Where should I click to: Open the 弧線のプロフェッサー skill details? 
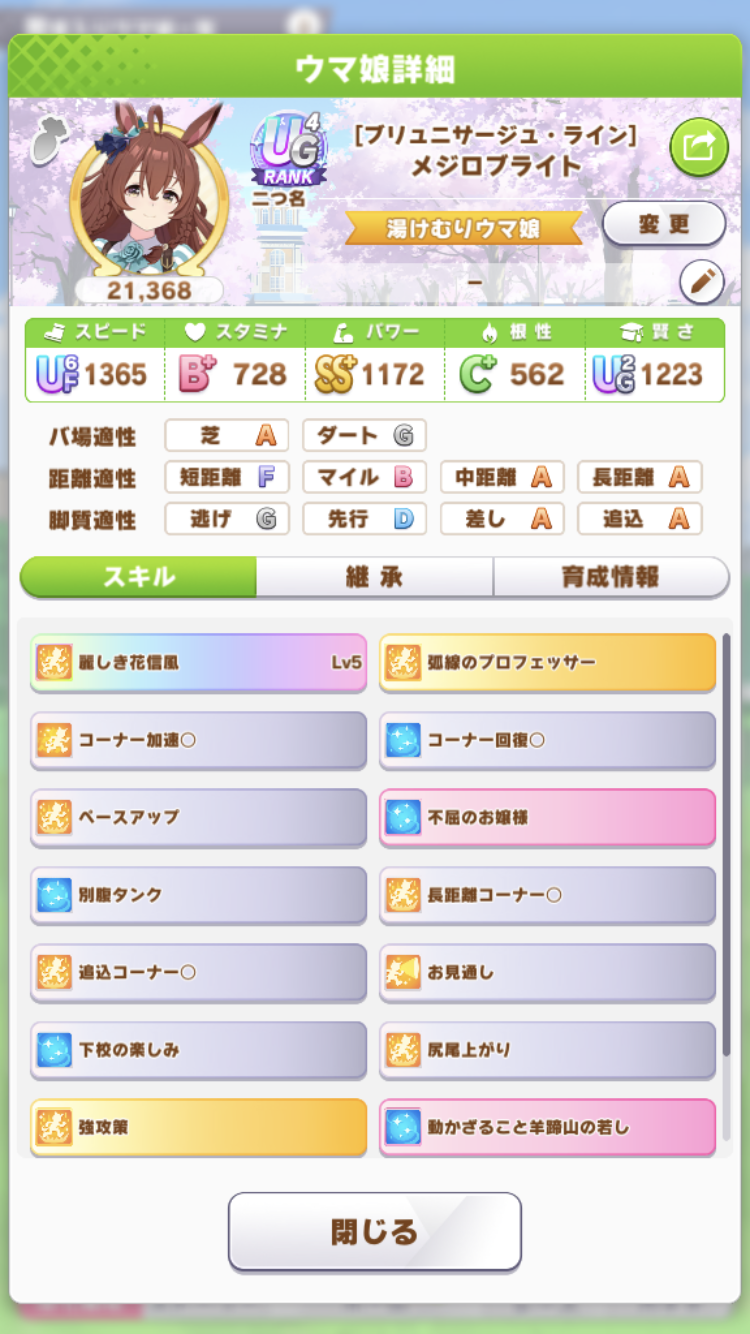click(x=547, y=662)
